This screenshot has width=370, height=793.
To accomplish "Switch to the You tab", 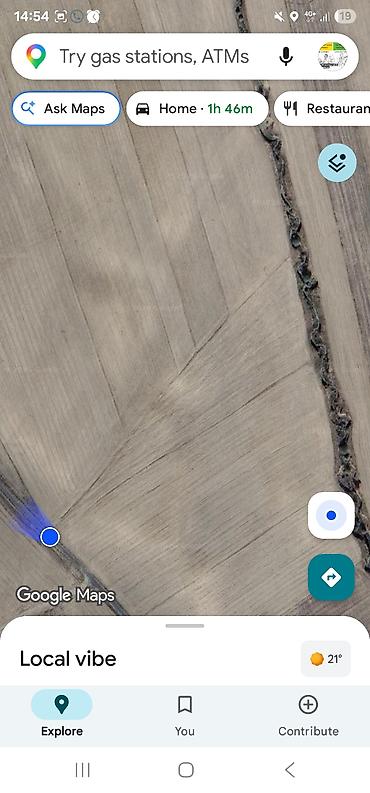I will 185,716.
